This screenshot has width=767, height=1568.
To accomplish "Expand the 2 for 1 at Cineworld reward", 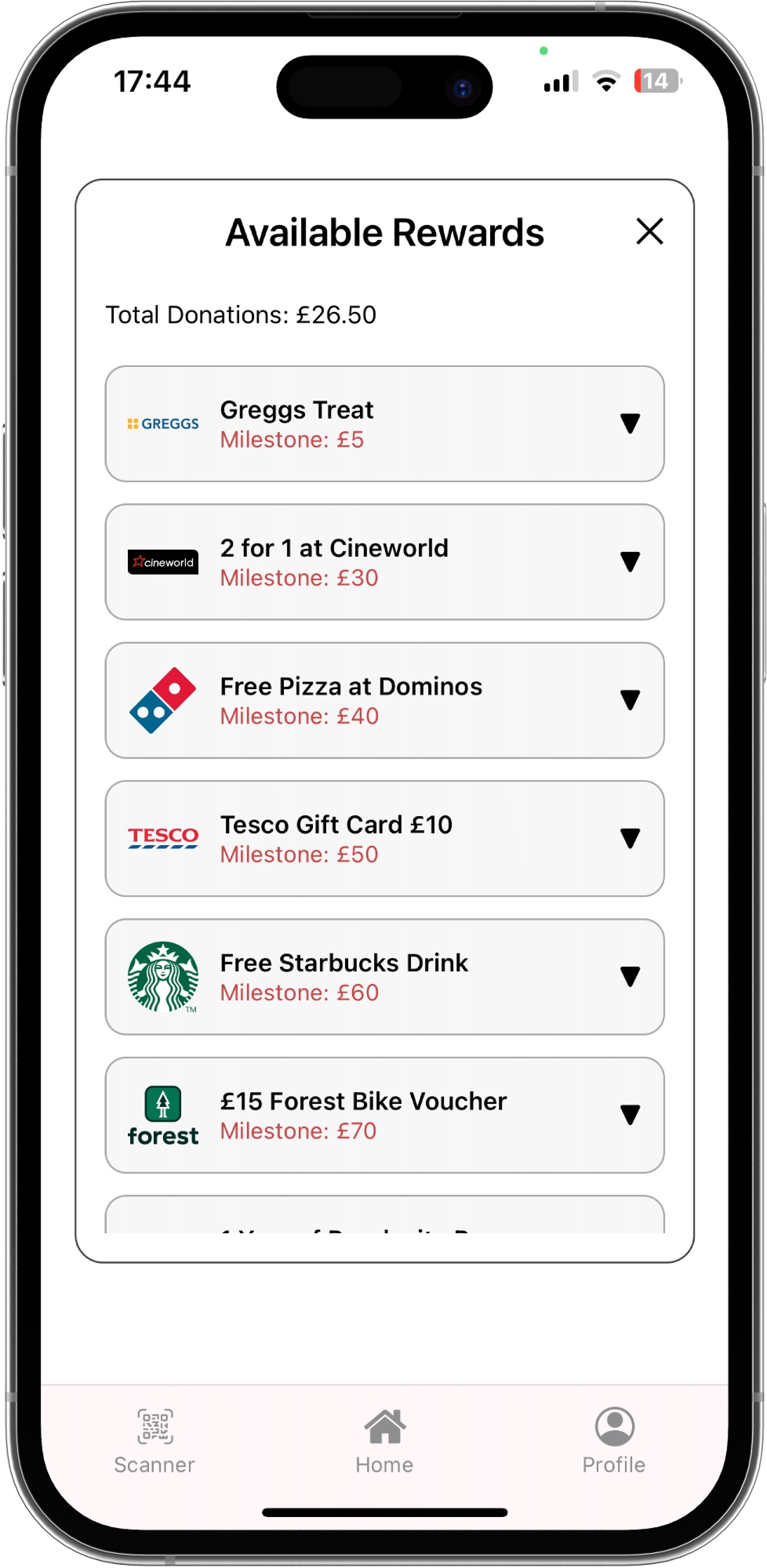I will point(630,561).
